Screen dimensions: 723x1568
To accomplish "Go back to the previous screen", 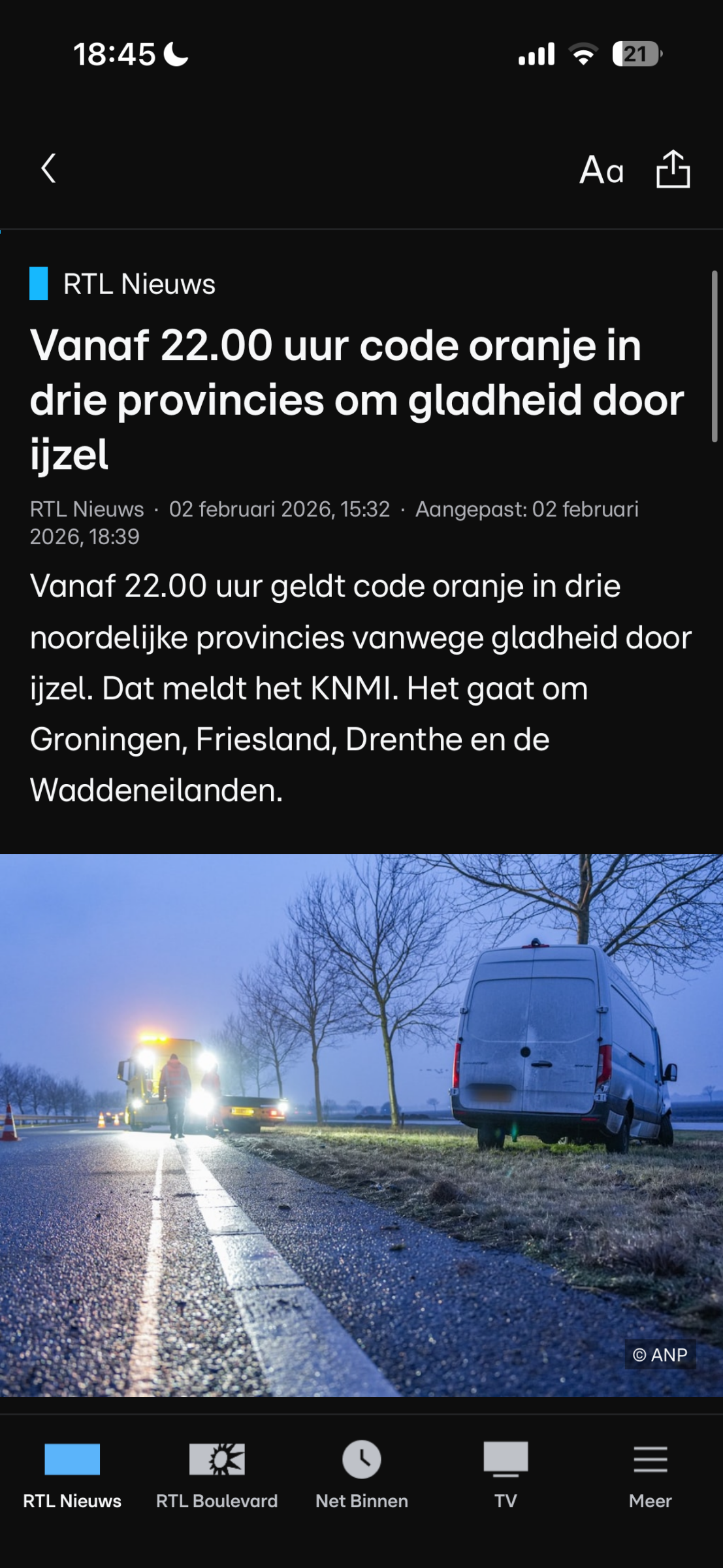I will point(48,169).
